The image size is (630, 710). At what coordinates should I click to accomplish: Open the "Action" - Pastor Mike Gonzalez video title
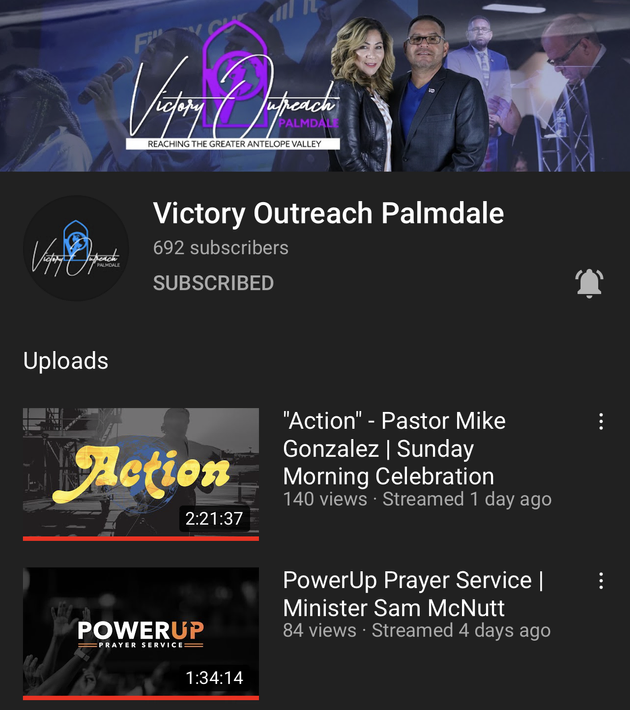click(x=394, y=448)
